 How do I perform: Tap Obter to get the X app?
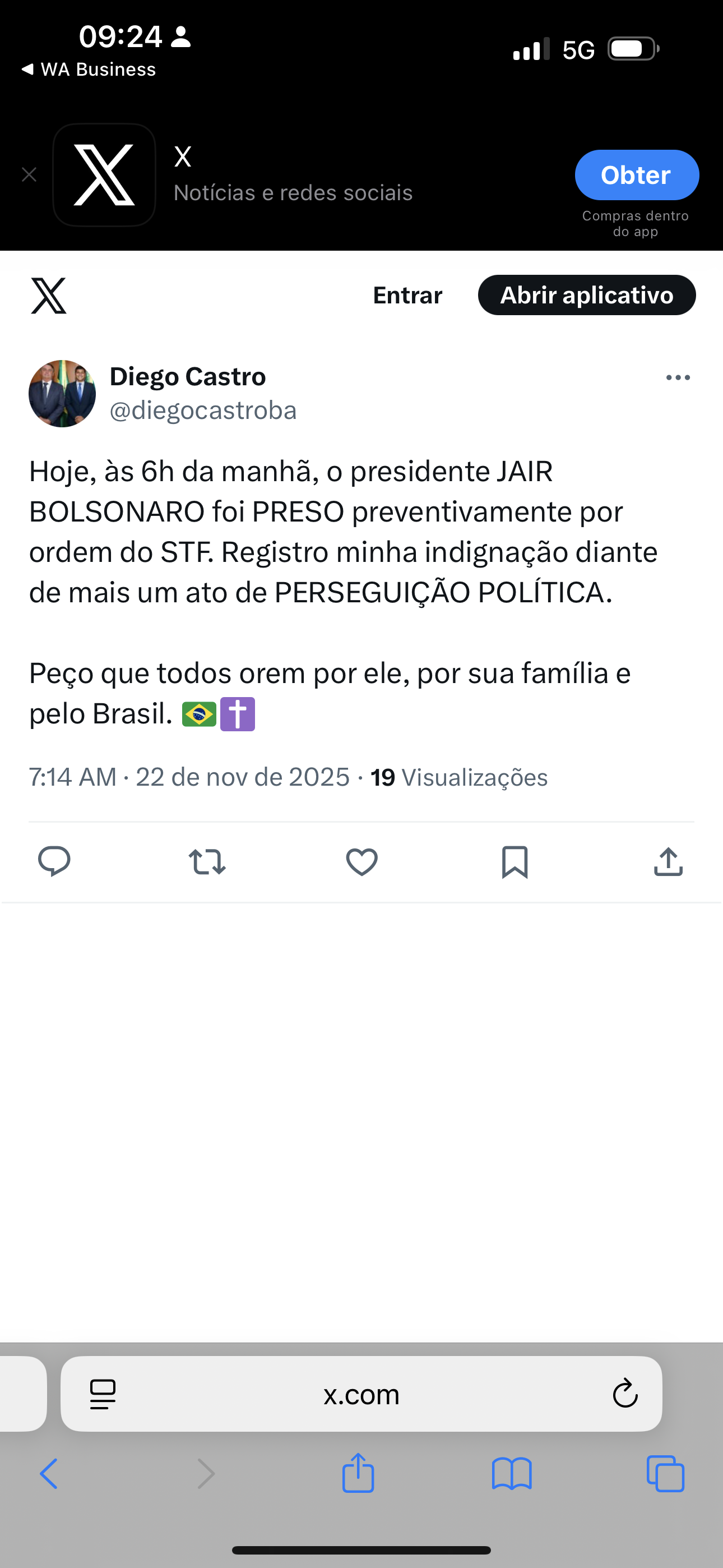click(x=636, y=176)
